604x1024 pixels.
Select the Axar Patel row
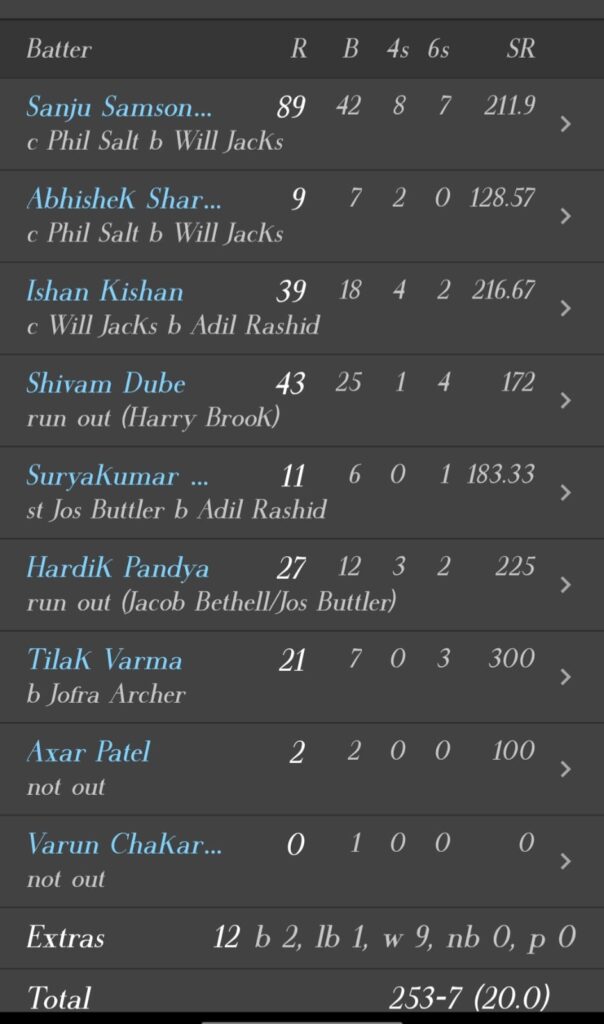click(x=300, y=768)
